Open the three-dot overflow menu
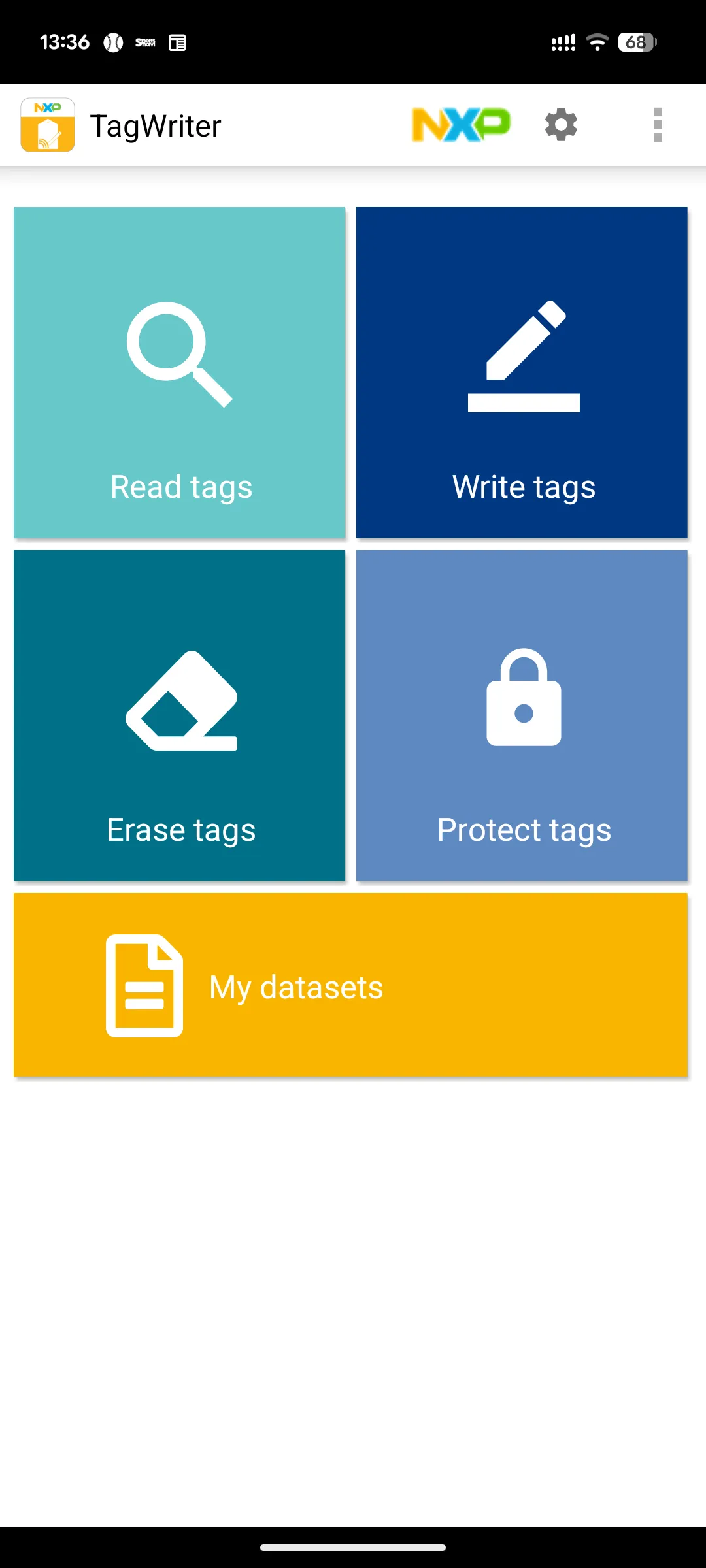 (658, 125)
